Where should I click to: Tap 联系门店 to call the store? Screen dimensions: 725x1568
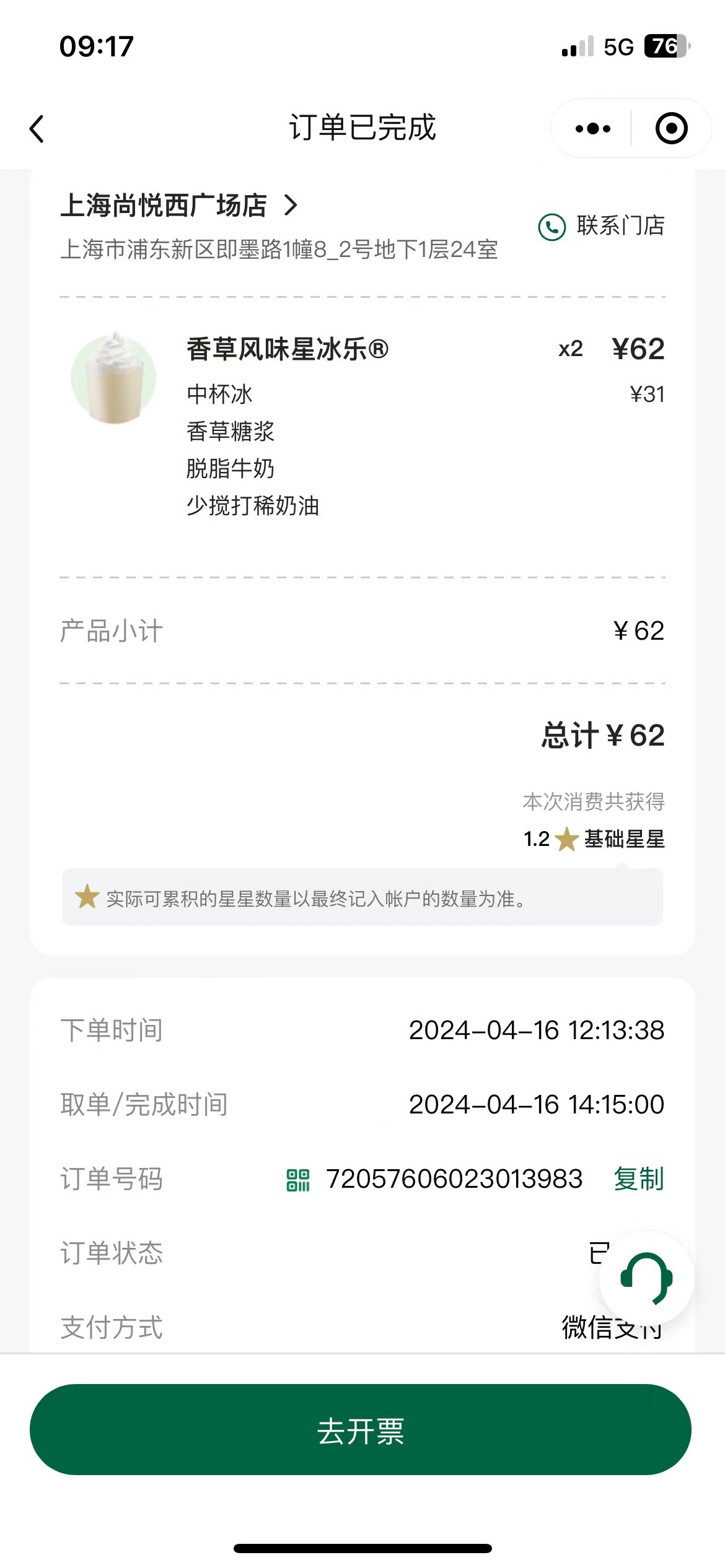coord(601,226)
